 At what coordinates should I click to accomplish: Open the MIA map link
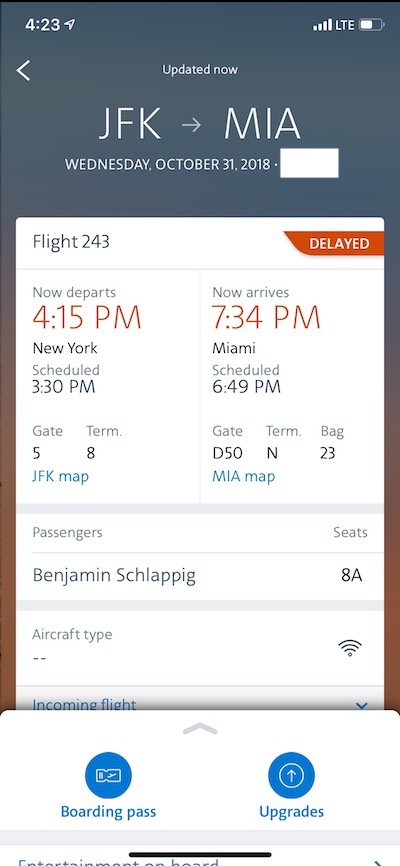click(244, 476)
